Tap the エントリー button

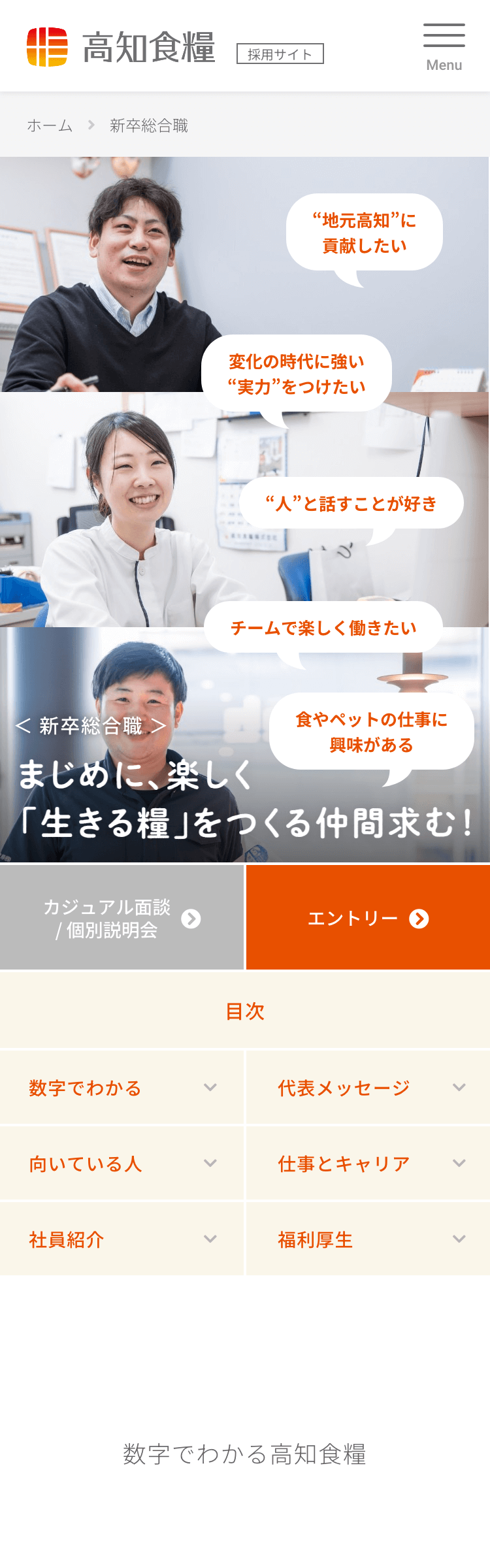coord(368,918)
